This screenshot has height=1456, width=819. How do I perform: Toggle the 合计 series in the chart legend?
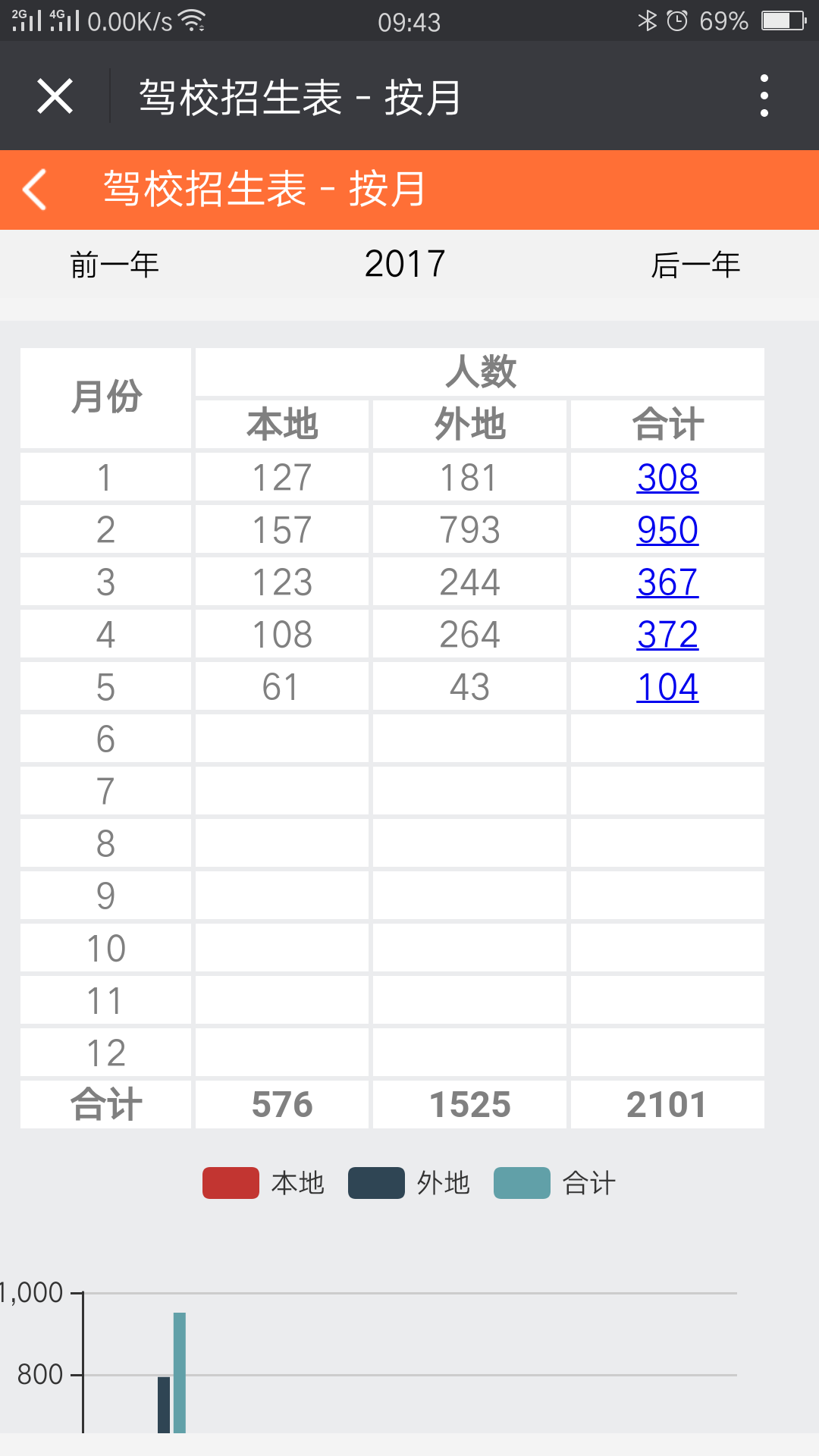[554, 1183]
